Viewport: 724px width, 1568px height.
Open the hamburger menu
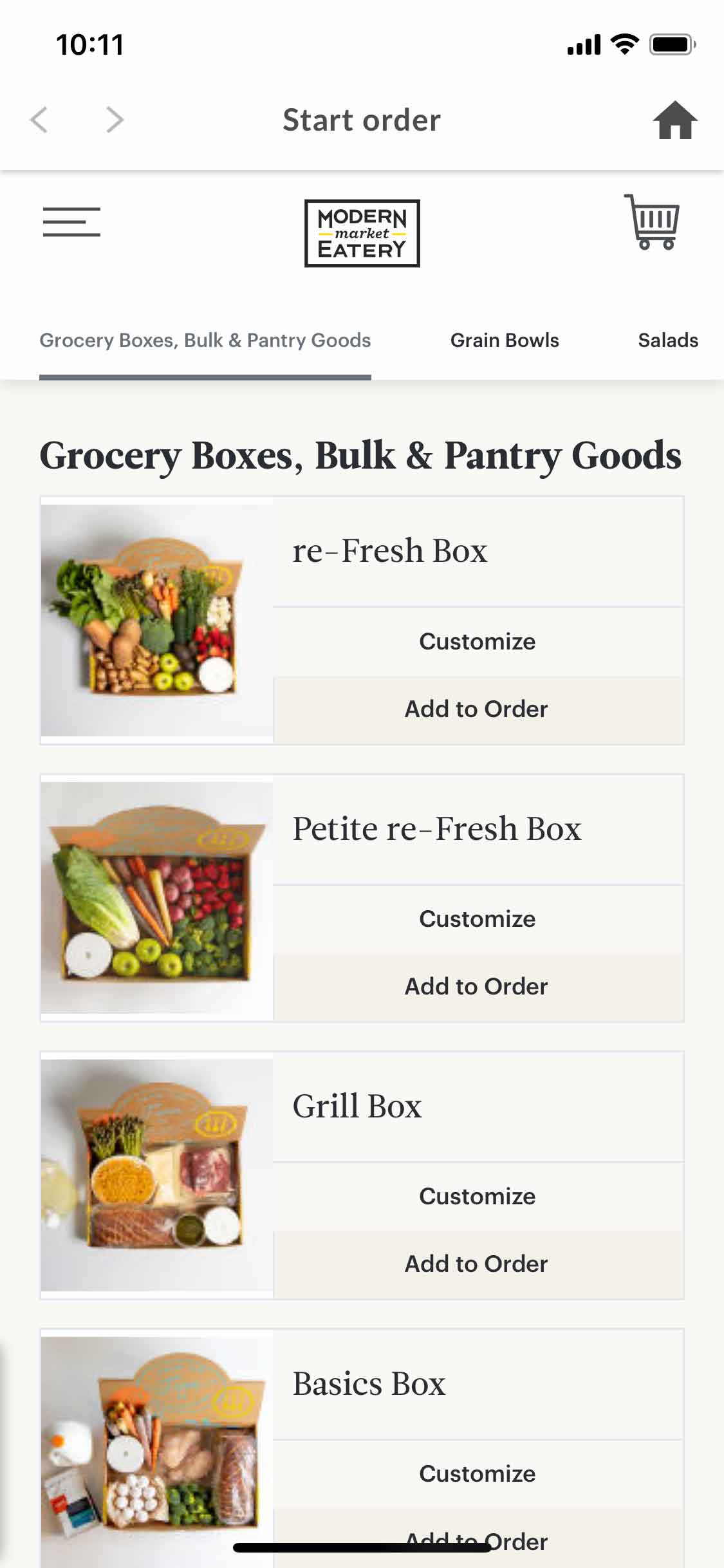[x=71, y=222]
